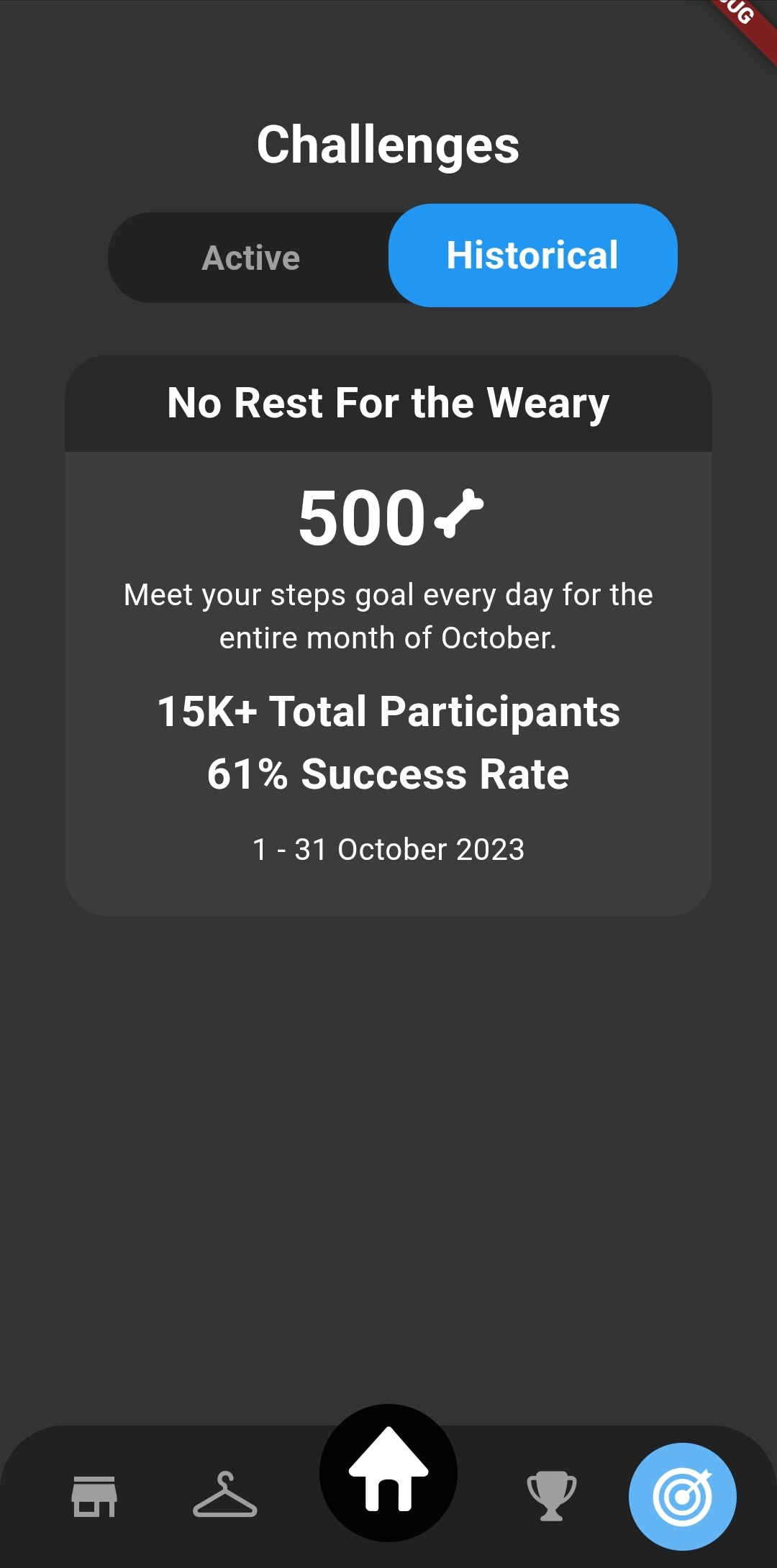The height and width of the screenshot is (1568, 777).
Task: Open the trophy achievements tab
Action: (552, 1495)
